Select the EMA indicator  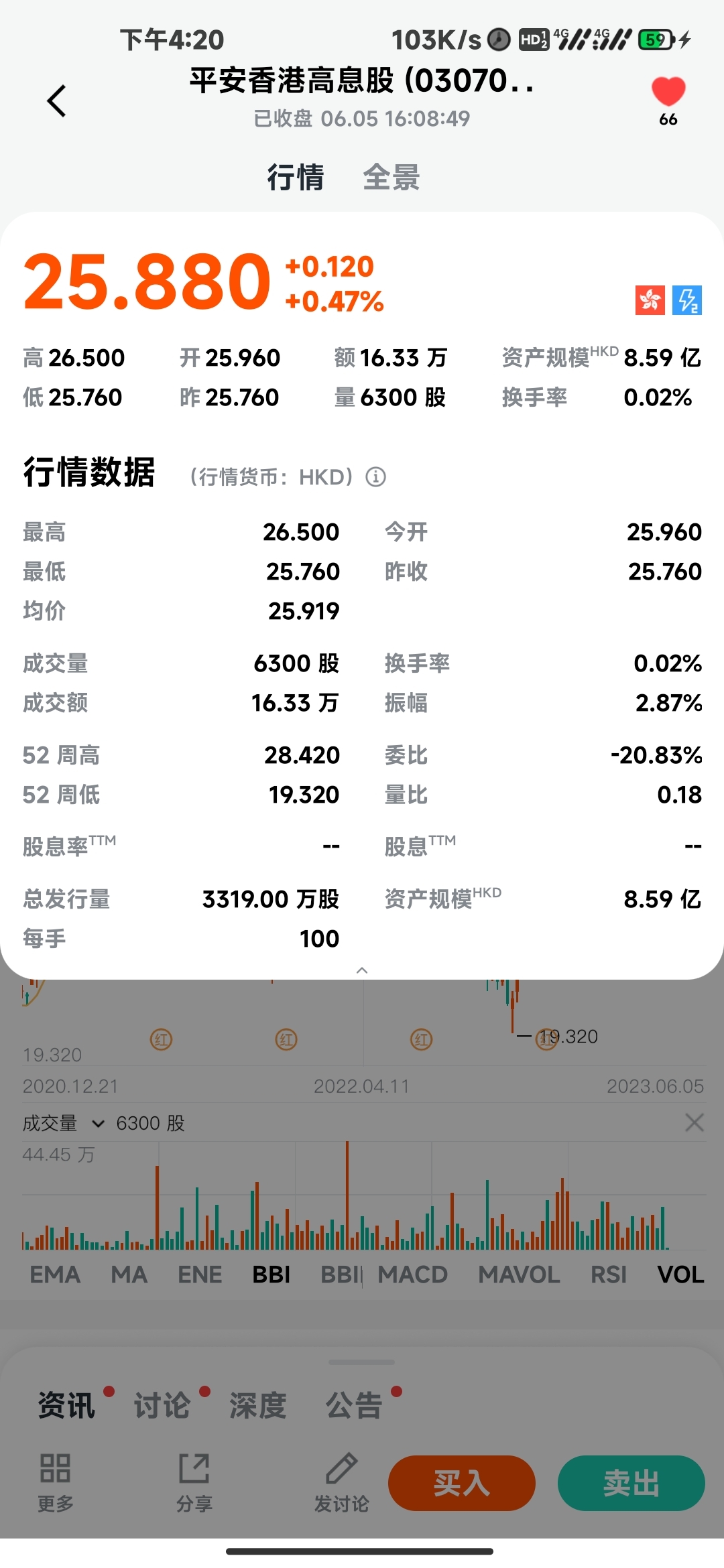point(55,1275)
